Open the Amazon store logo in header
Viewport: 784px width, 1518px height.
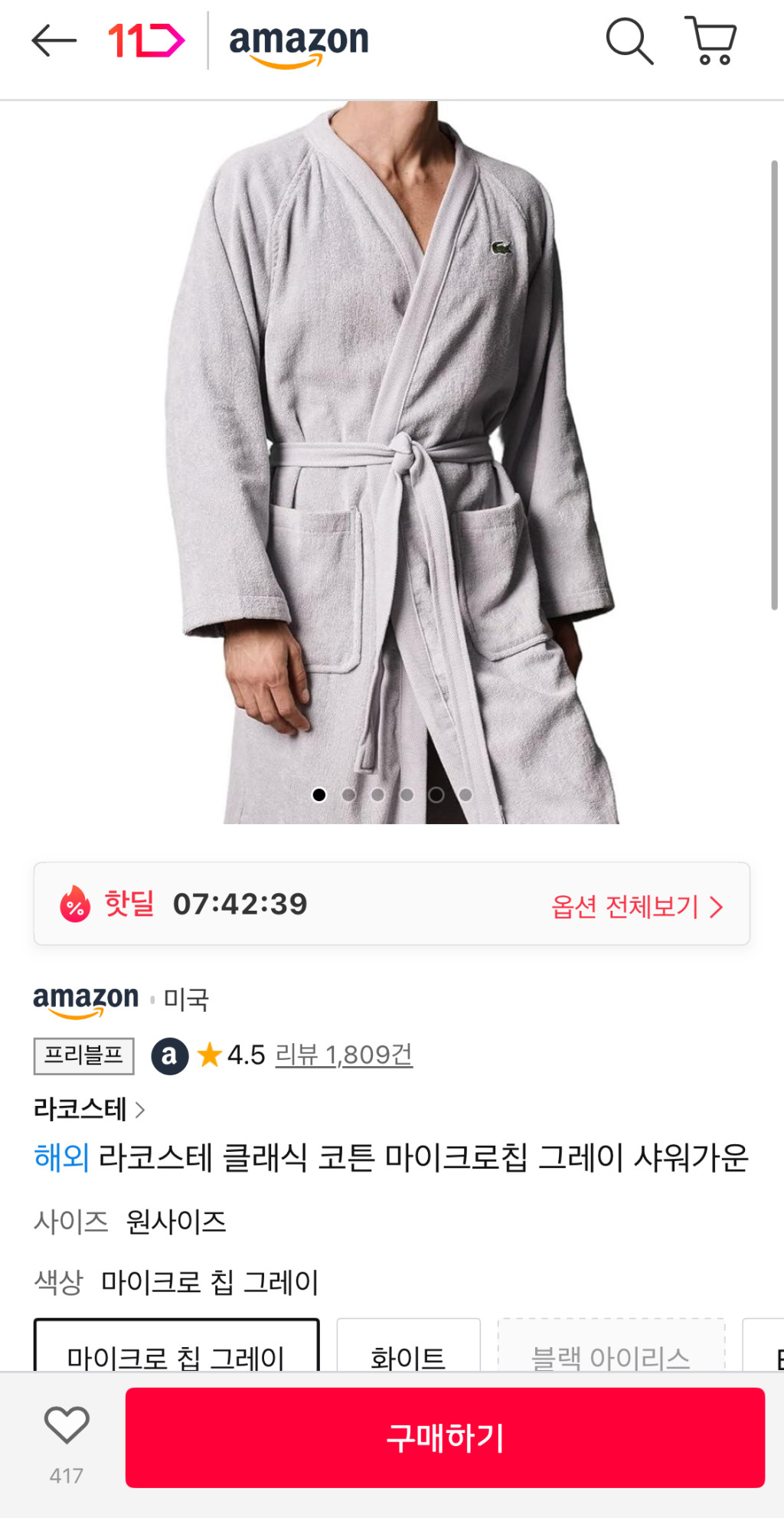(x=299, y=44)
